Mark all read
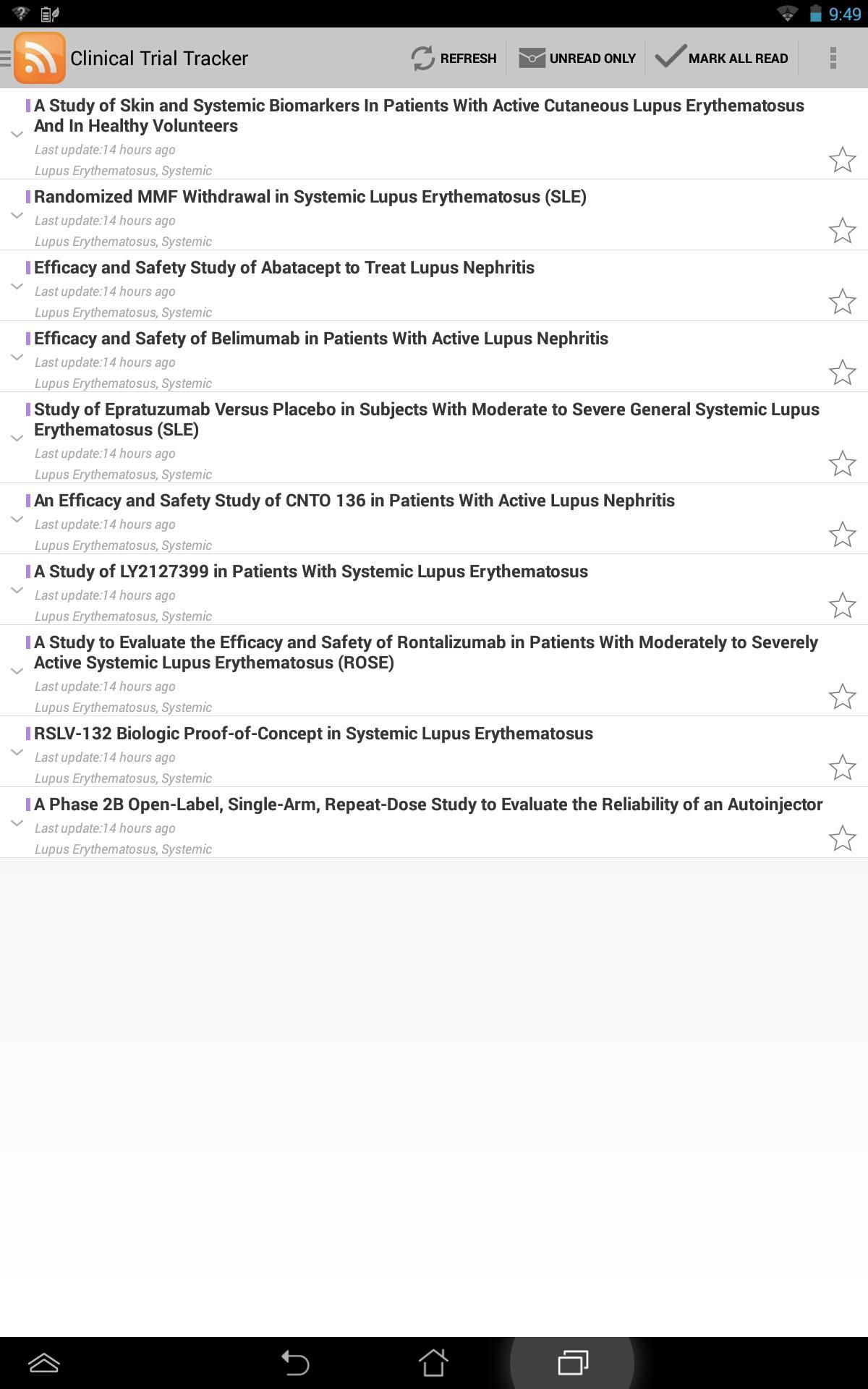 point(722,58)
